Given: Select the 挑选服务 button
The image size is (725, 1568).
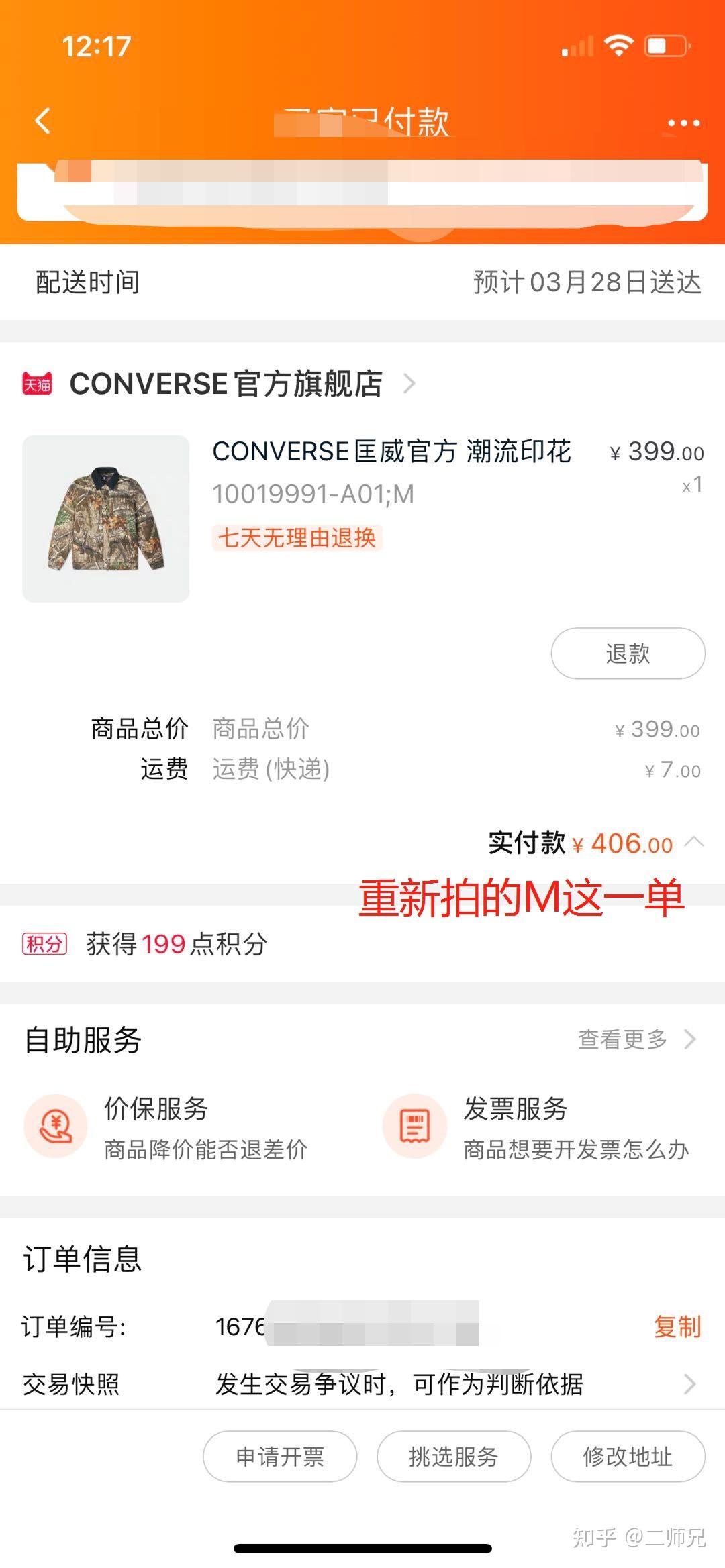Looking at the screenshot, I should pyautogui.click(x=454, y=1457).
